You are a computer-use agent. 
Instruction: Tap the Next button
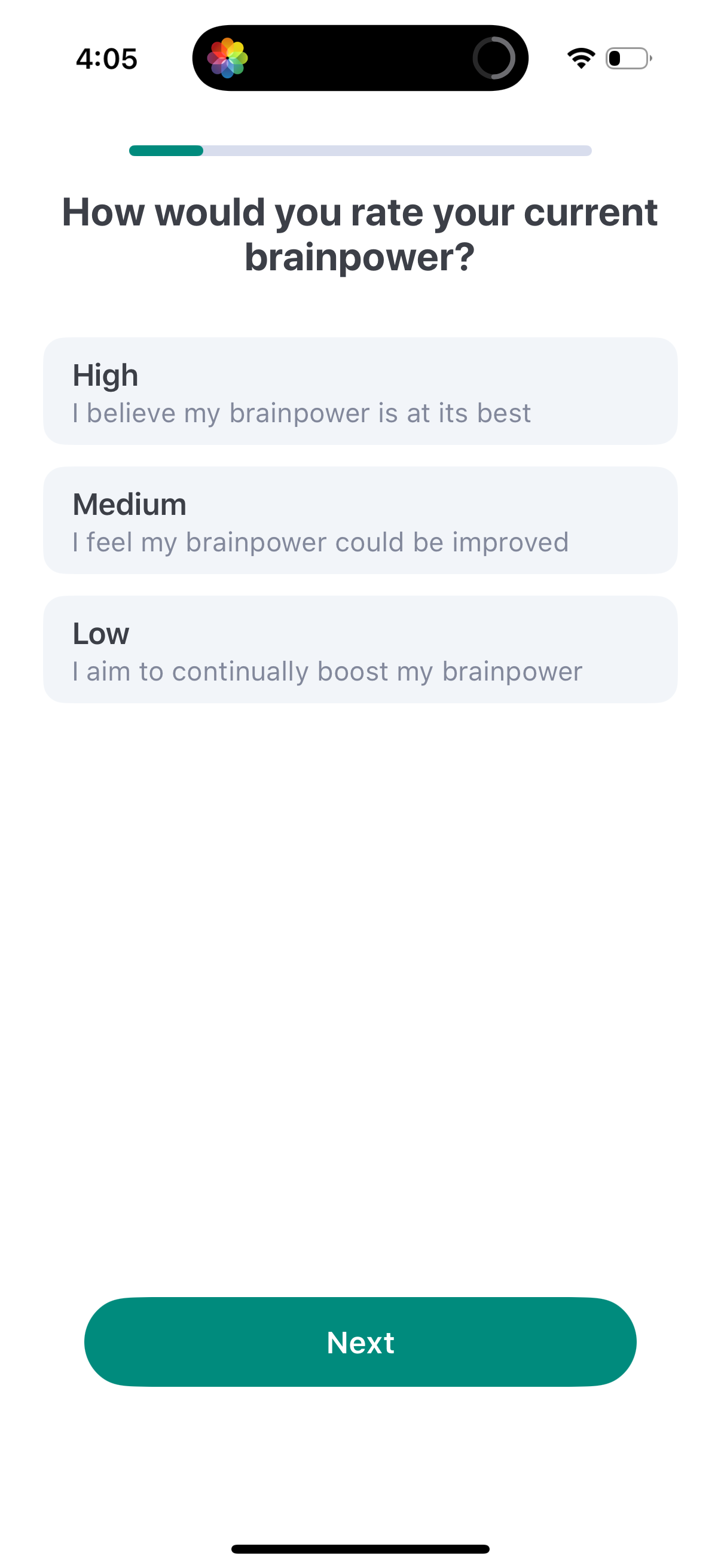[360, 1341]
